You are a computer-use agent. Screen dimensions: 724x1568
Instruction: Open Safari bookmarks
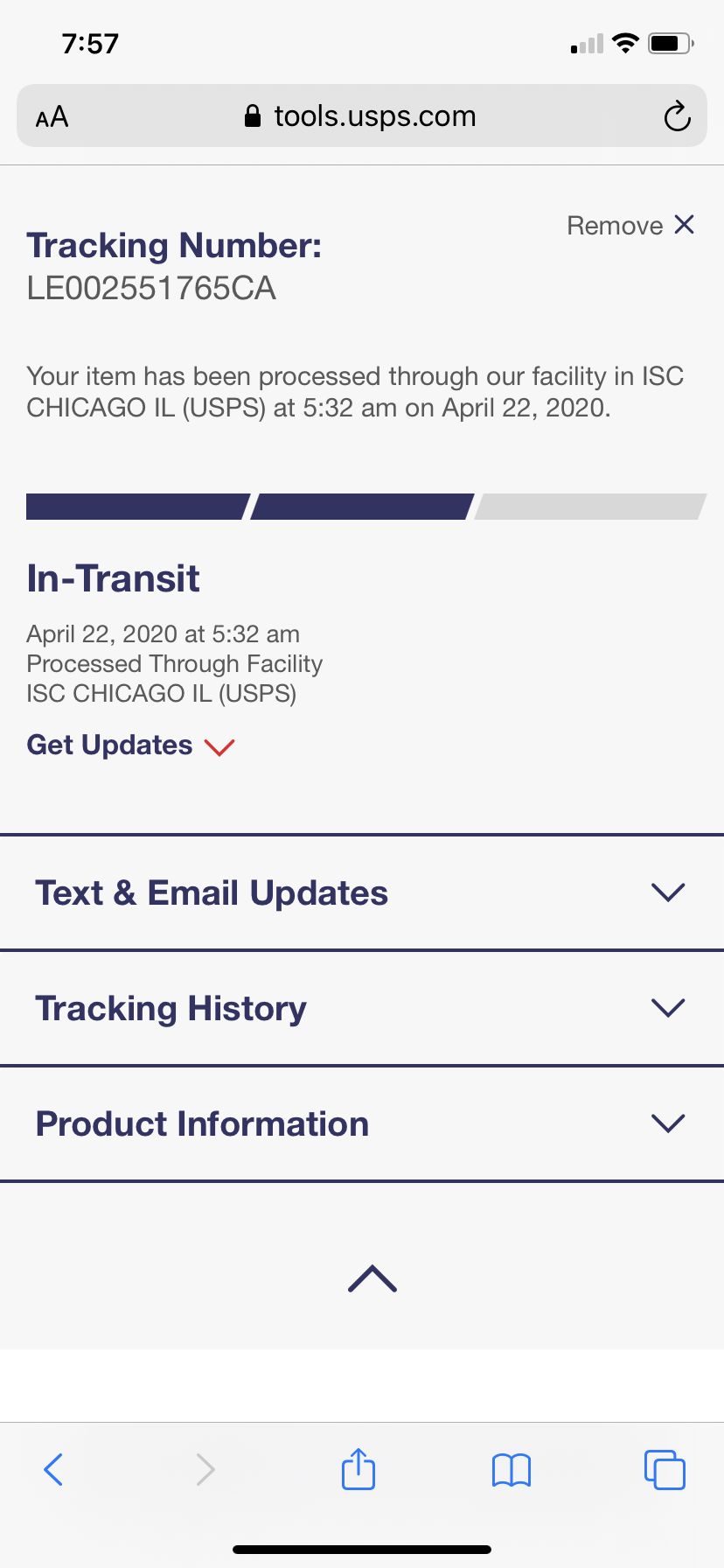pos(512,1469)
